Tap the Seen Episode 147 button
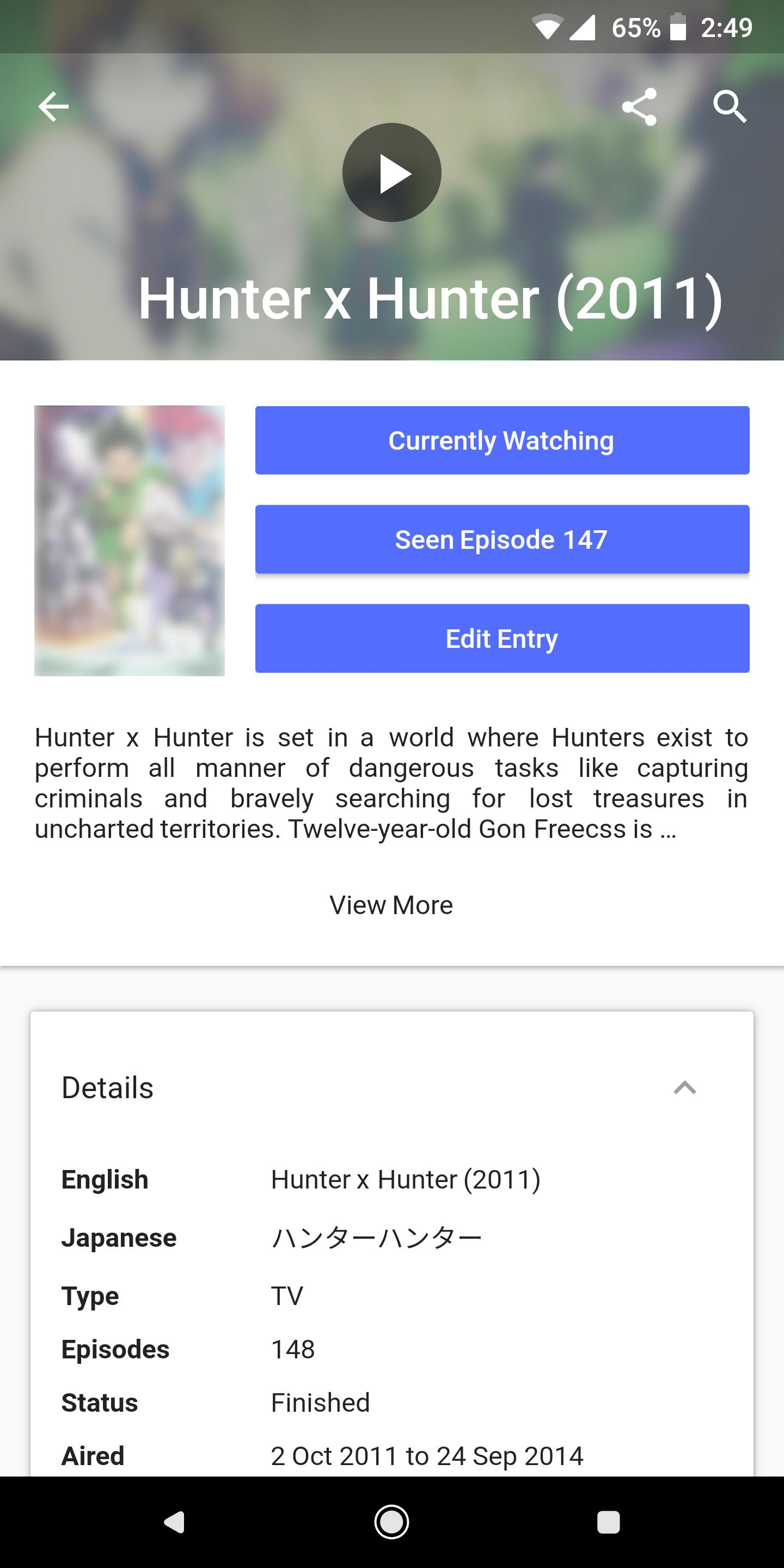The height and width of the screenshot is (1568, 784). 501,540
